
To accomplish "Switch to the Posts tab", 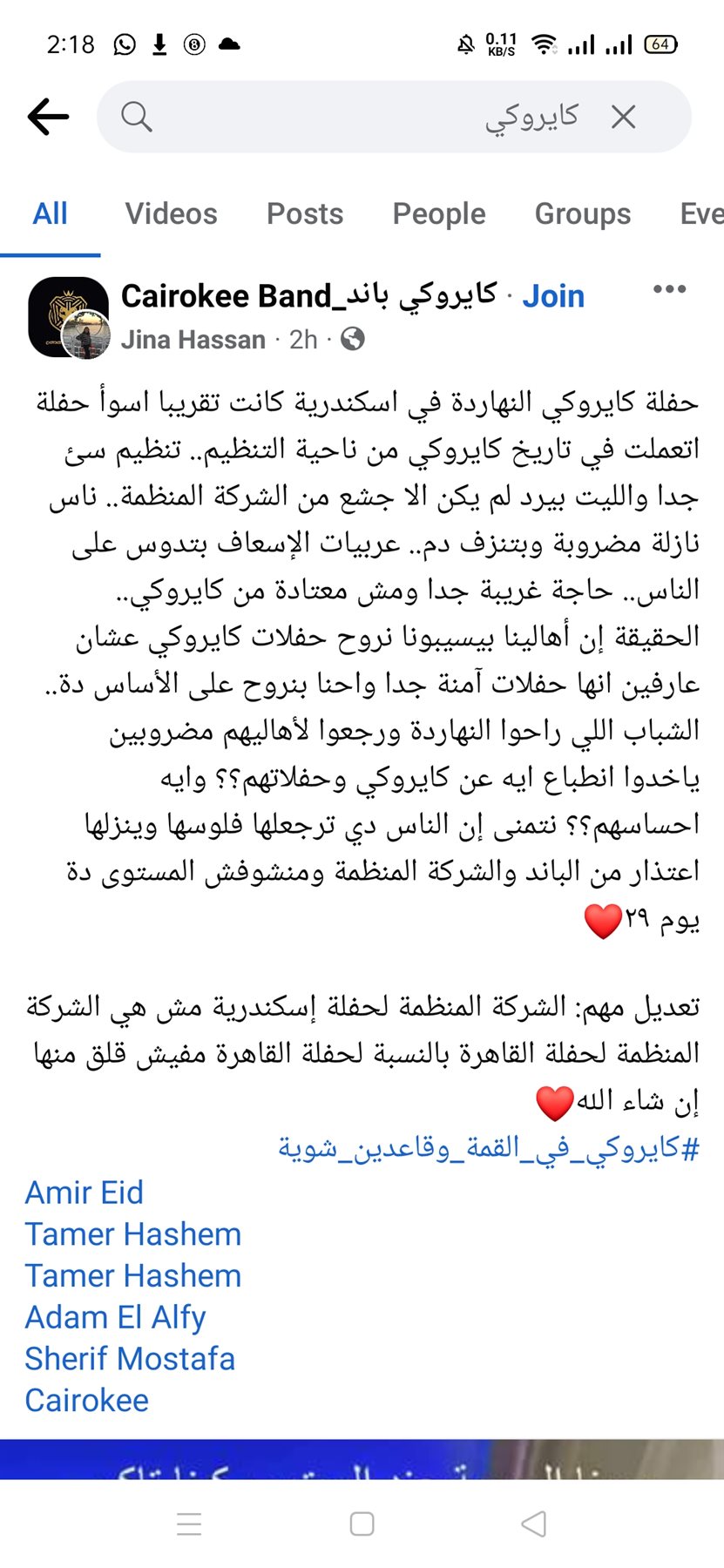I will (x=305, y=214).
